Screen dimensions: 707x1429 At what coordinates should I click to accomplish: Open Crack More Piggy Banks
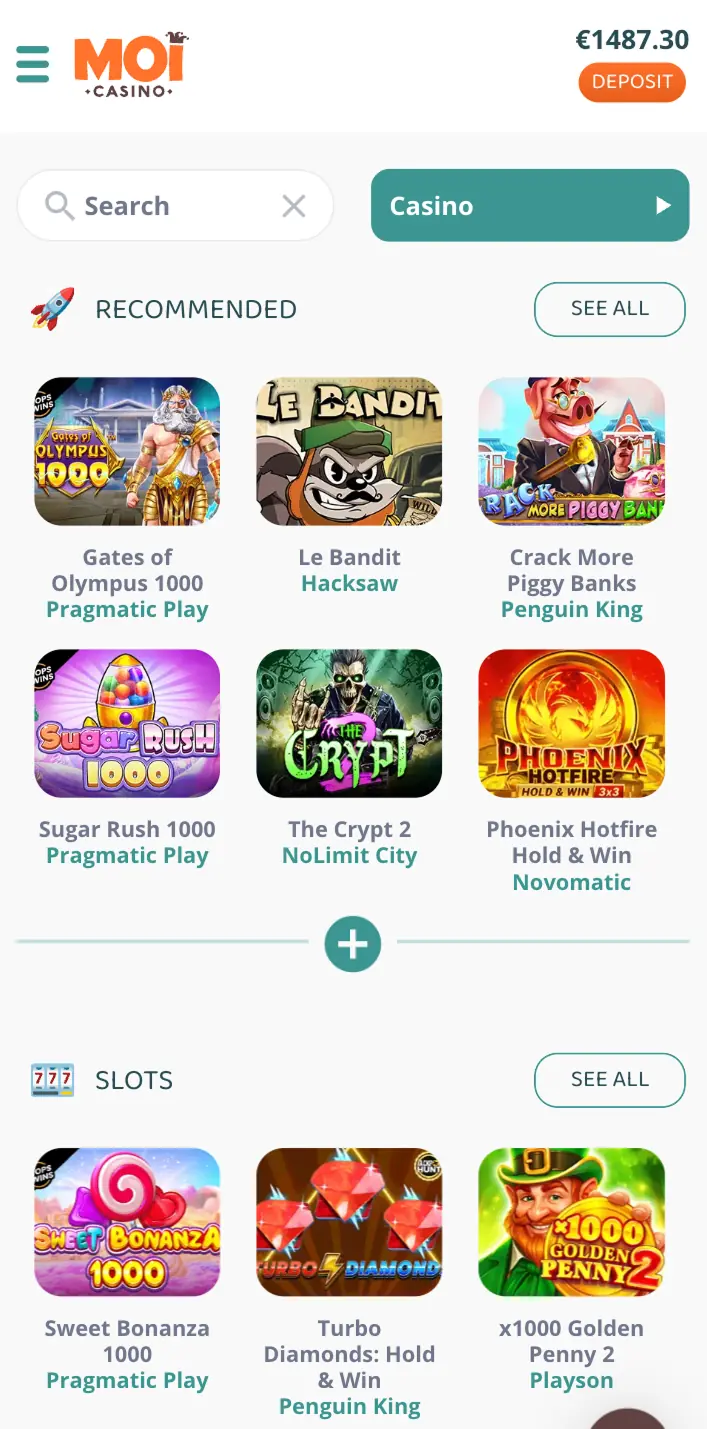tap(571, 451)
